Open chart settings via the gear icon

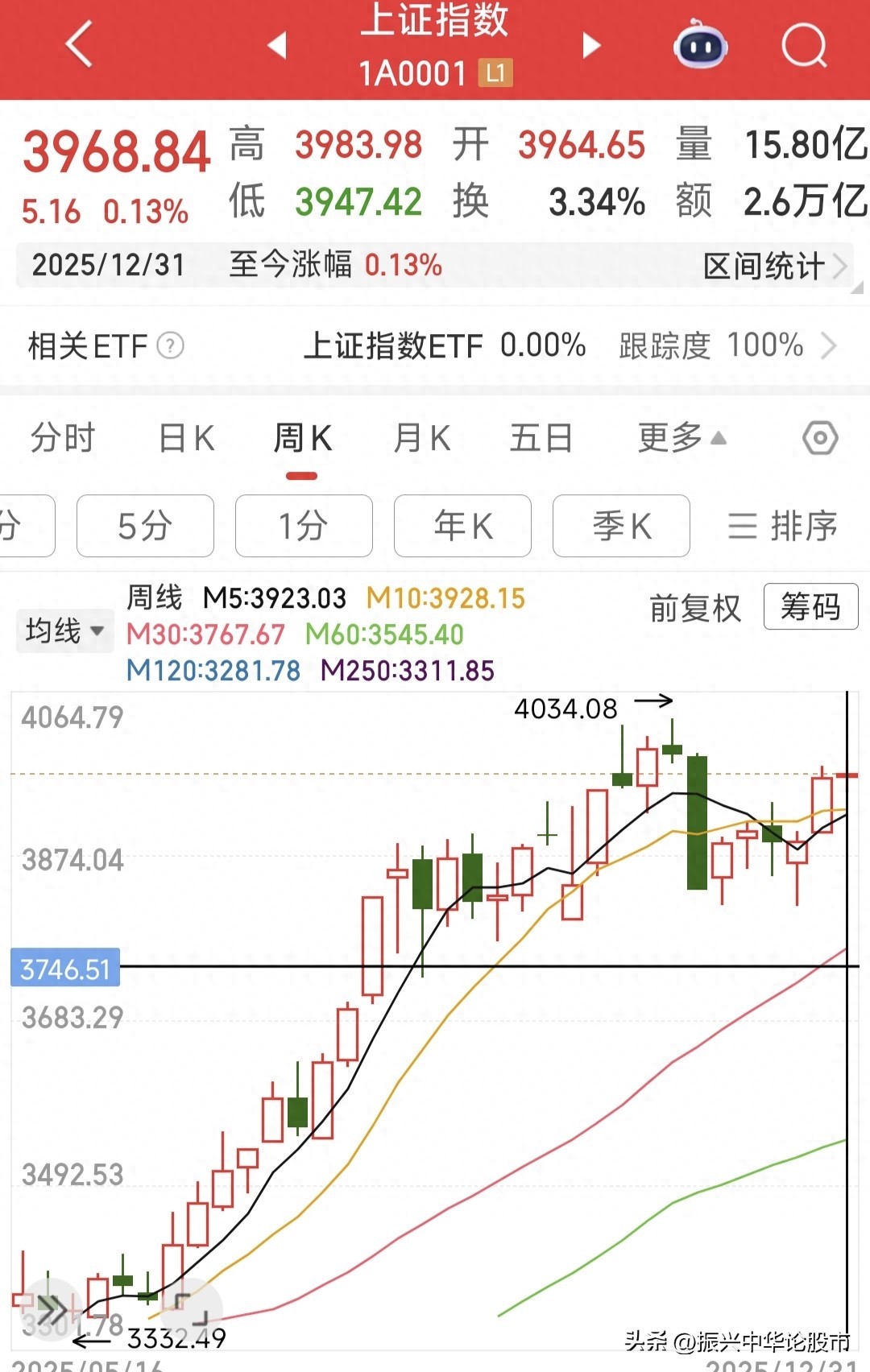(x=818, y=438)
